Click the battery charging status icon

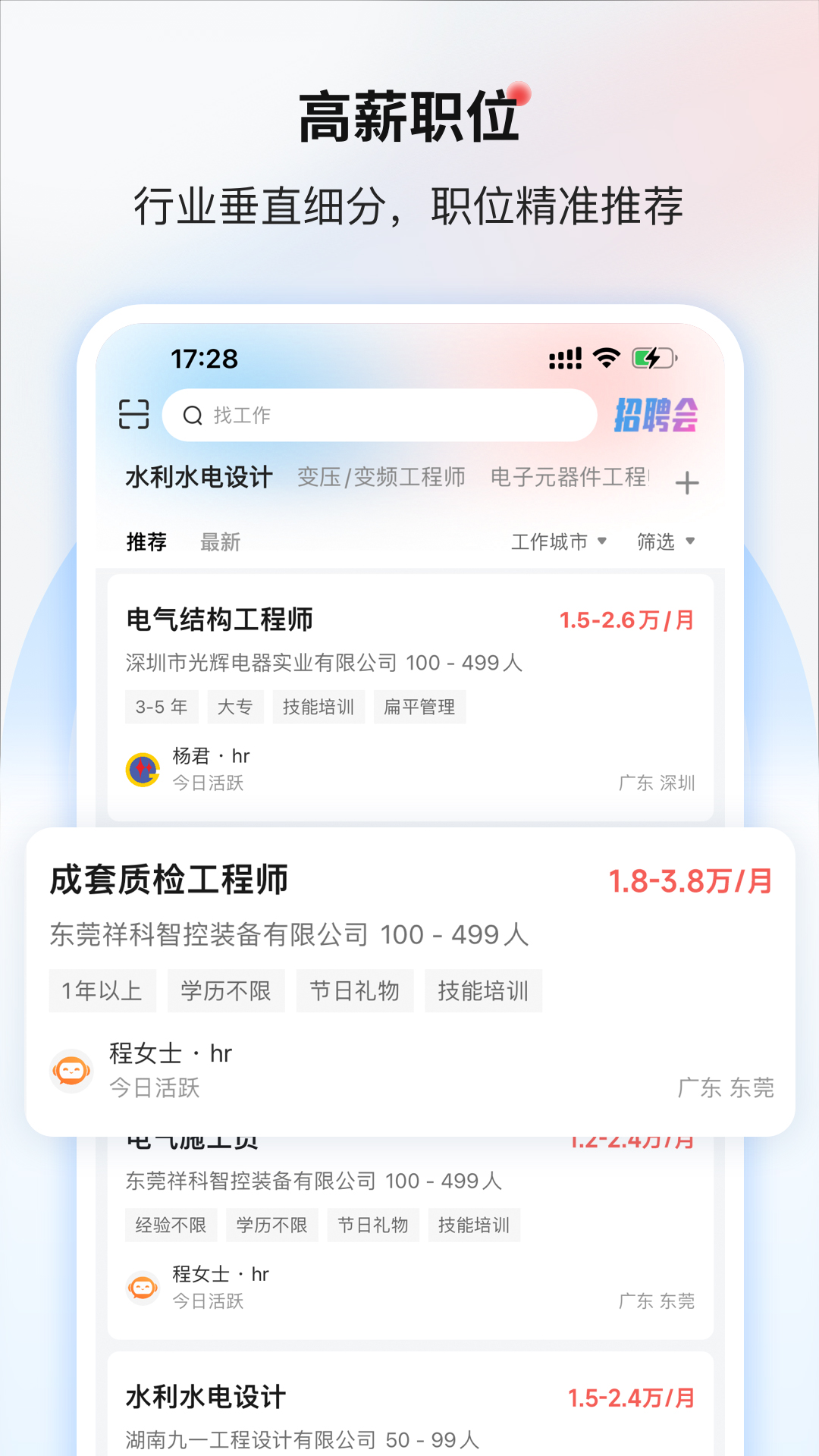tap(653, 356)
